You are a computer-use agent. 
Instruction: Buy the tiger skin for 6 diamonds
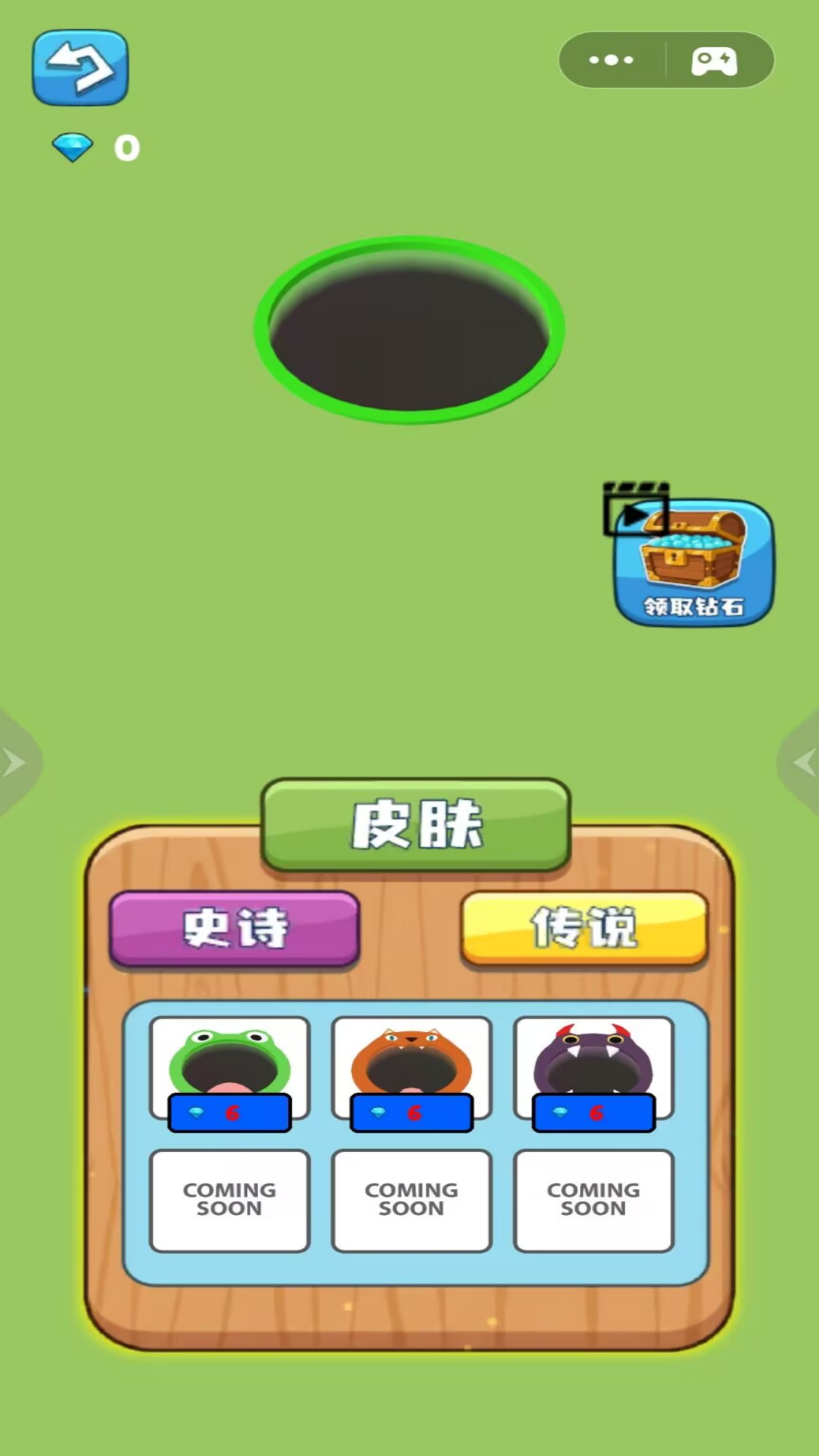[x=411, y=1112]
